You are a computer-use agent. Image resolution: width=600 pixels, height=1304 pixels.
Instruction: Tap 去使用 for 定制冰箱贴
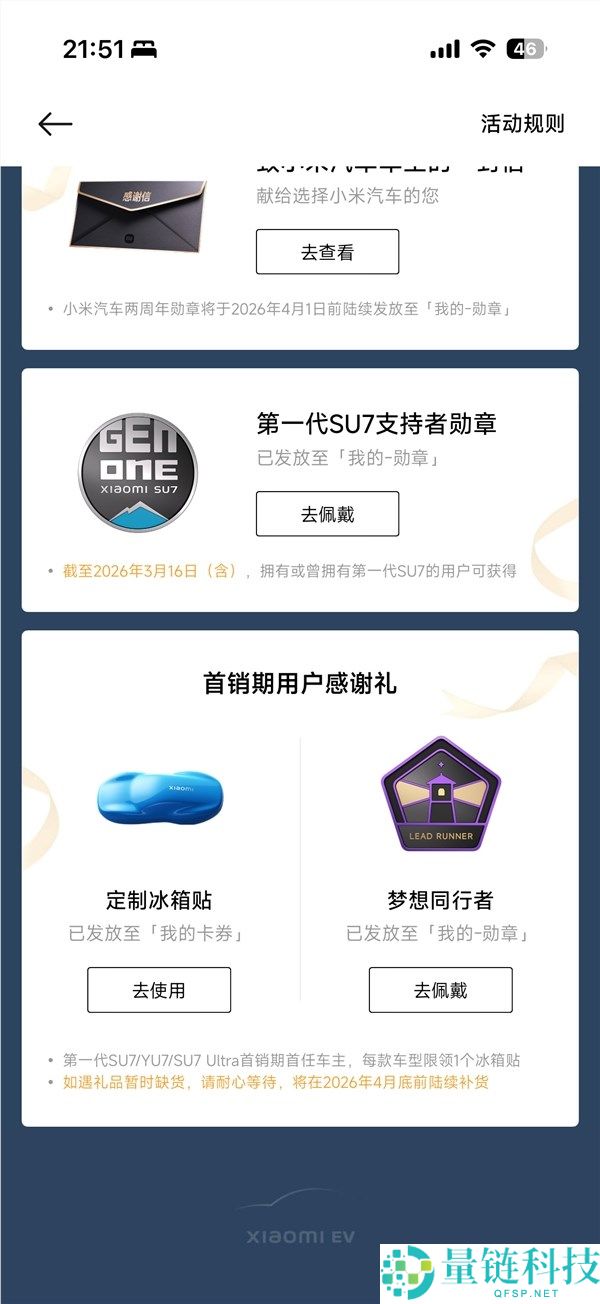click(159, 990)
